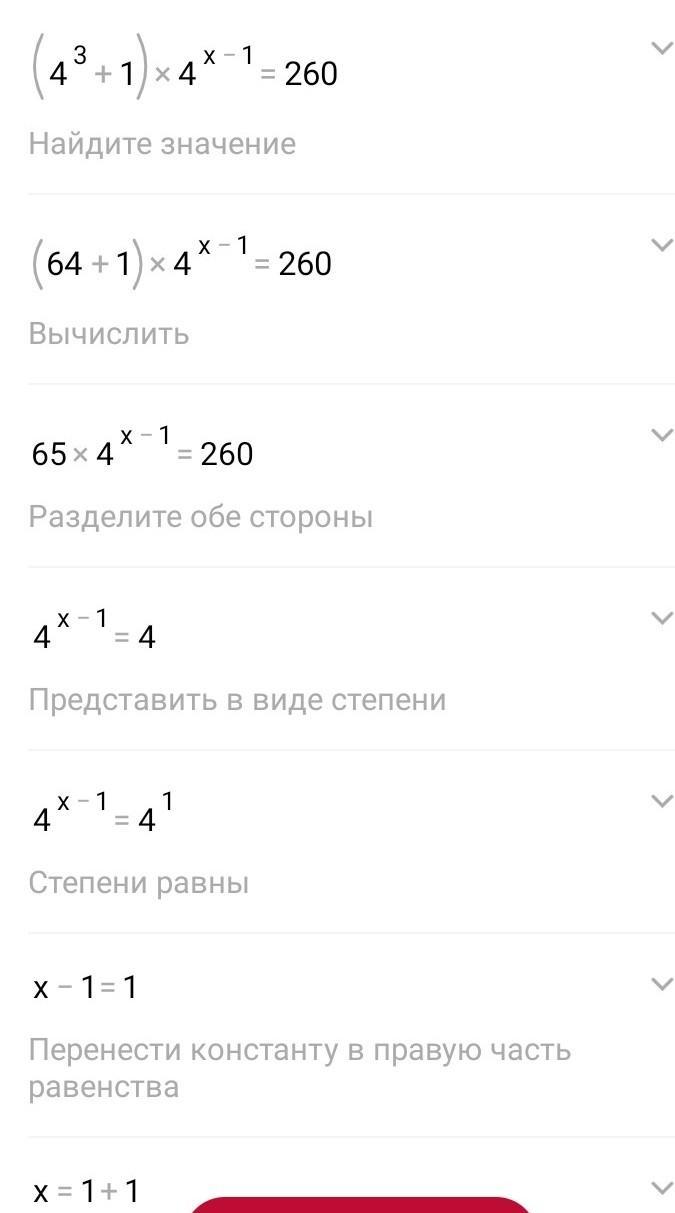The width and height of the screenshot is (675, 1213).
Task: Expand the "Вычислить" step details
Action: [x=661, y=245]
